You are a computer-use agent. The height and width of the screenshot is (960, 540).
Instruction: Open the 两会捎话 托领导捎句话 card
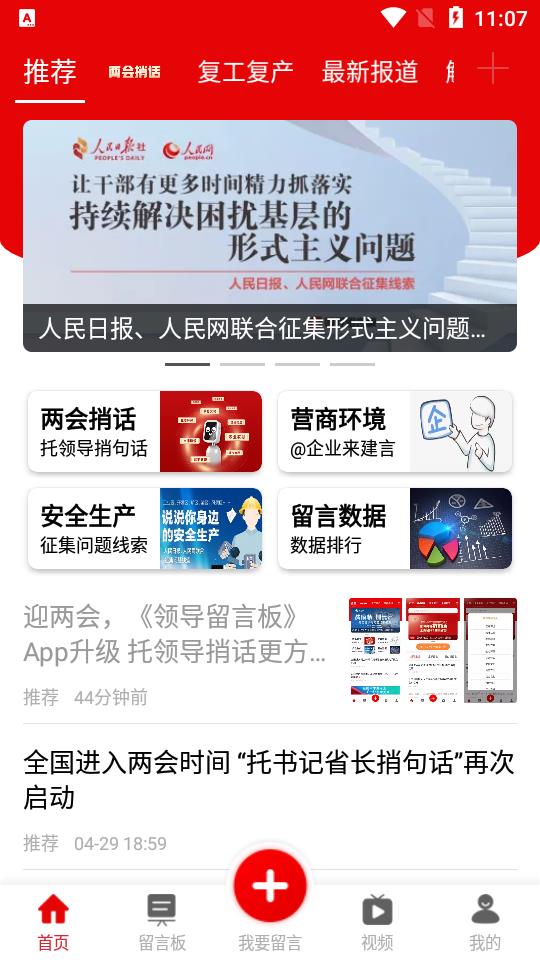pos(145,432)
